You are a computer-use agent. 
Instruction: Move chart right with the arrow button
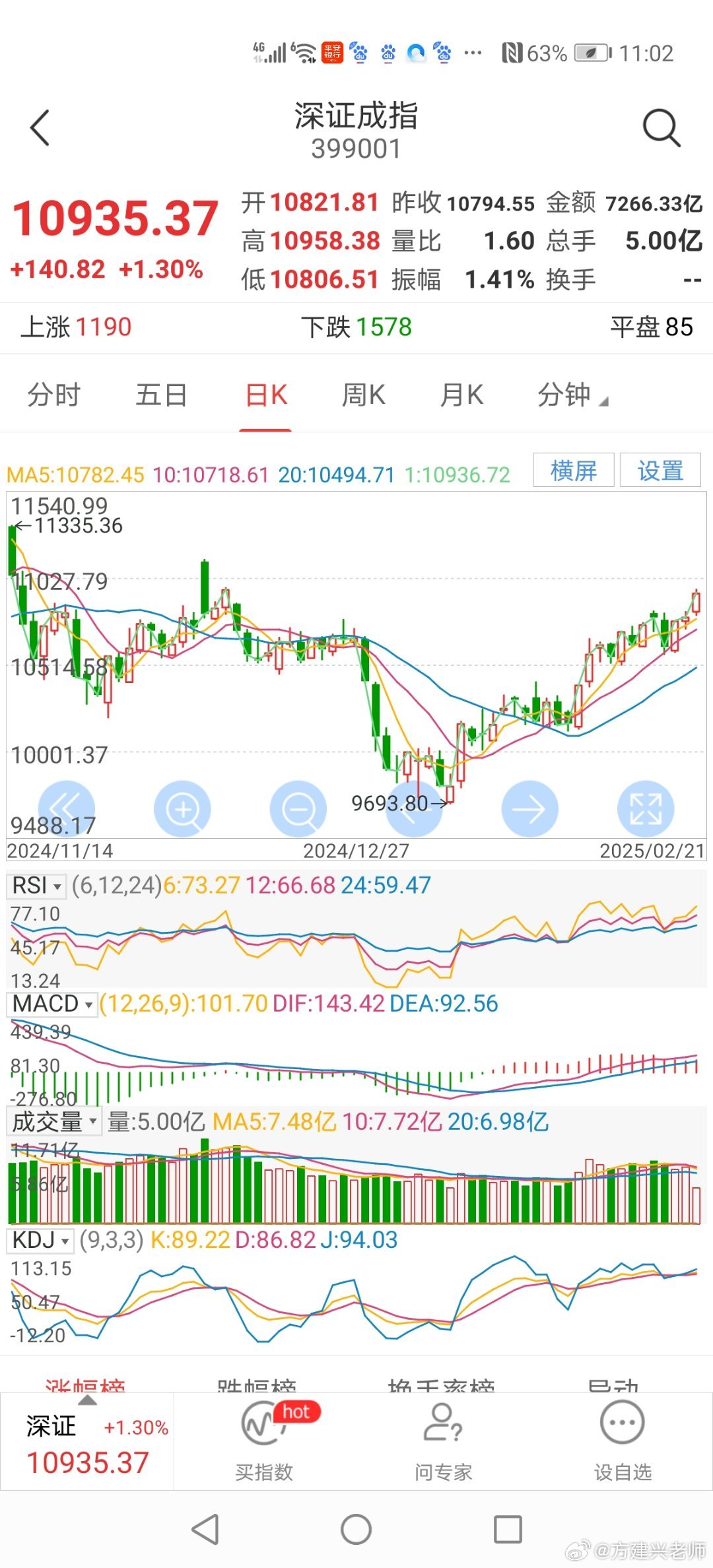(529, 809)
